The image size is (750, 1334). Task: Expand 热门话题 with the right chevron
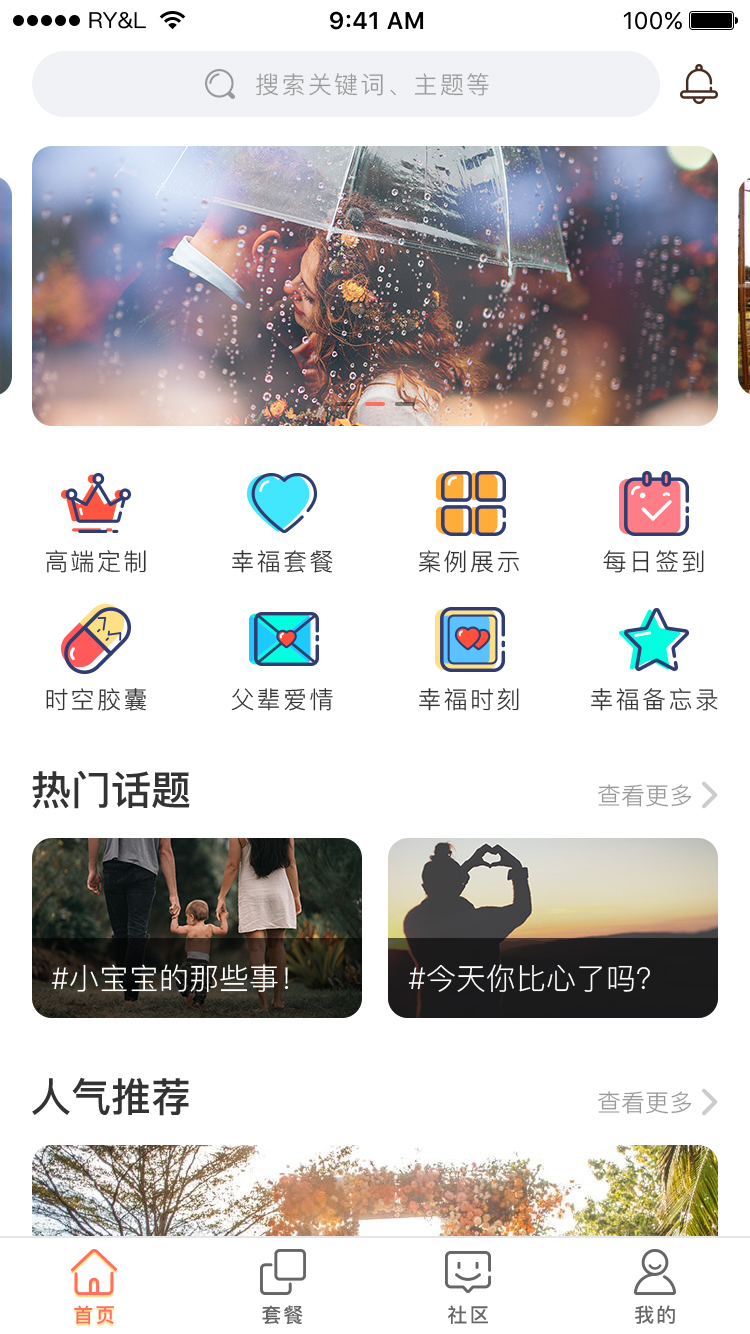pyautogui.click(x=708, y=795)
